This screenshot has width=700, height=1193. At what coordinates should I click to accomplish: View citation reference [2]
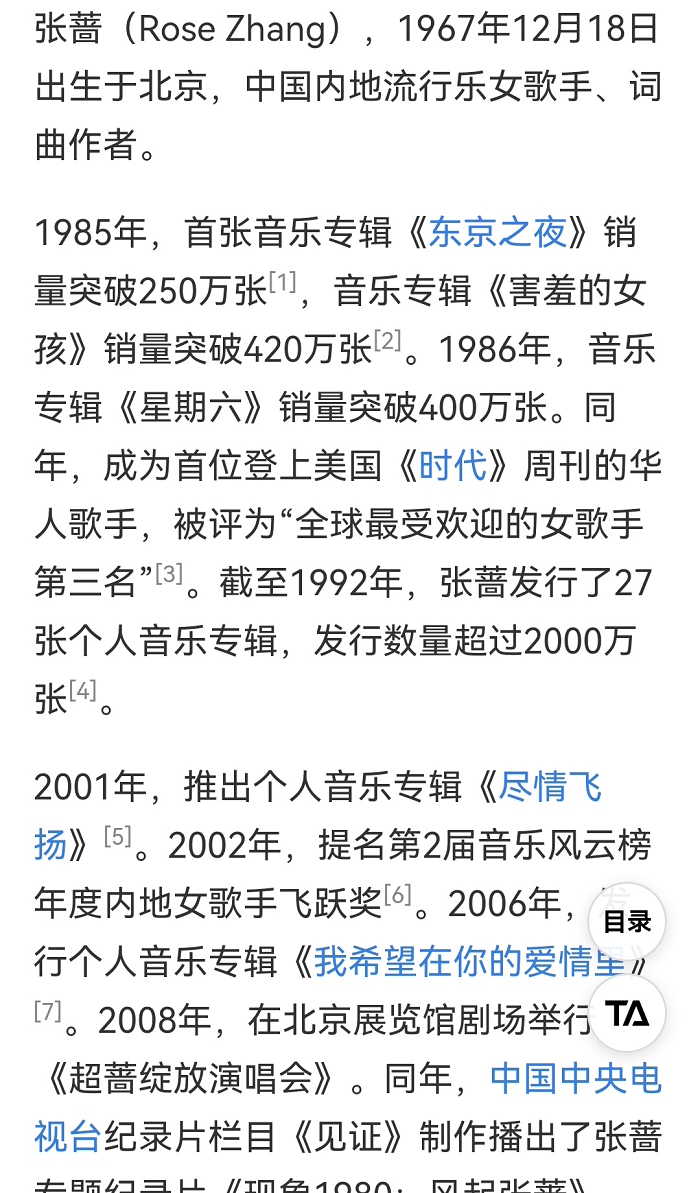pos(387,340)
